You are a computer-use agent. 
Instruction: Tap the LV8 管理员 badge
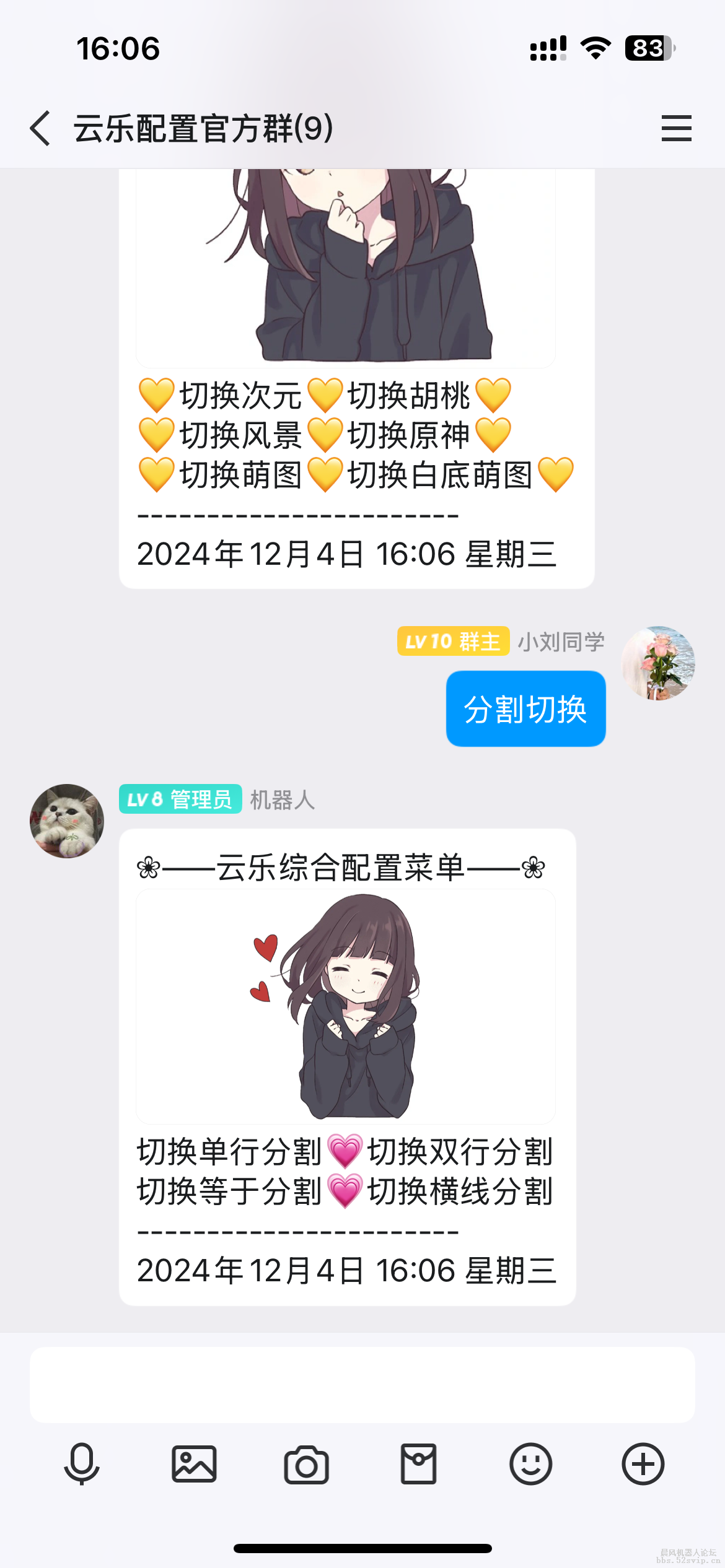pos(180,801)
